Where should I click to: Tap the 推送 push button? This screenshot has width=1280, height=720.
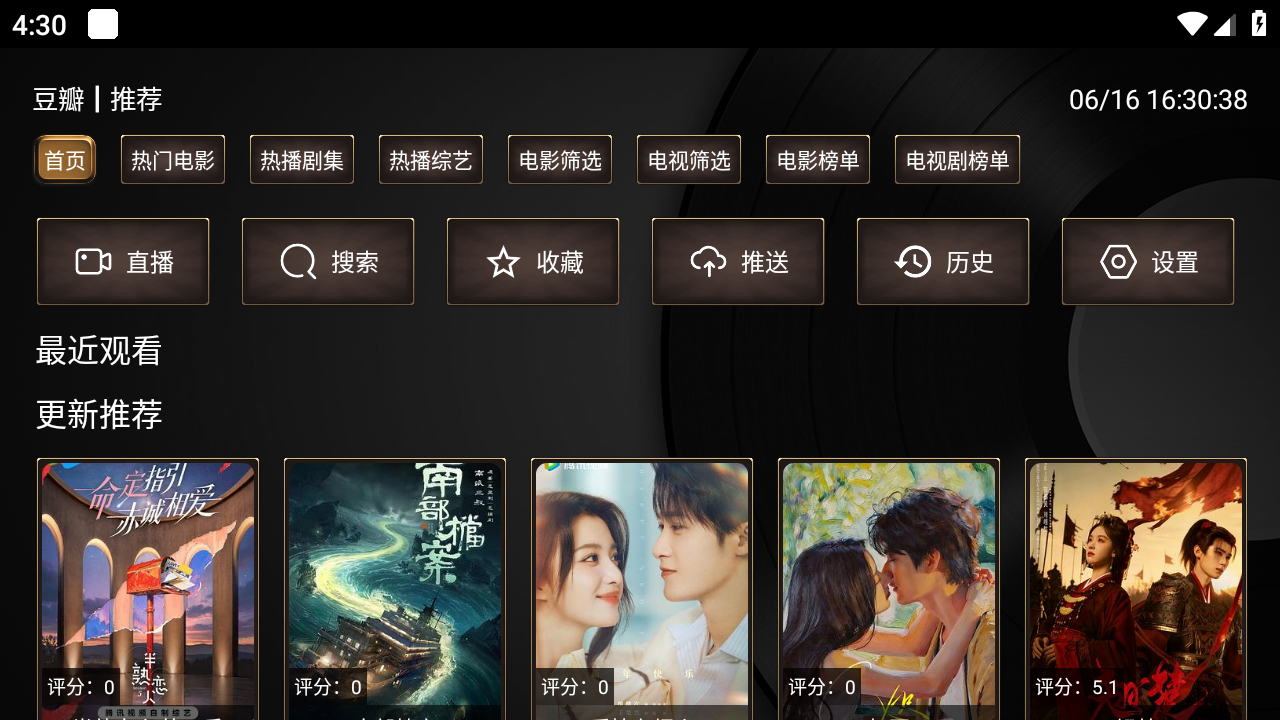[738, 262]
